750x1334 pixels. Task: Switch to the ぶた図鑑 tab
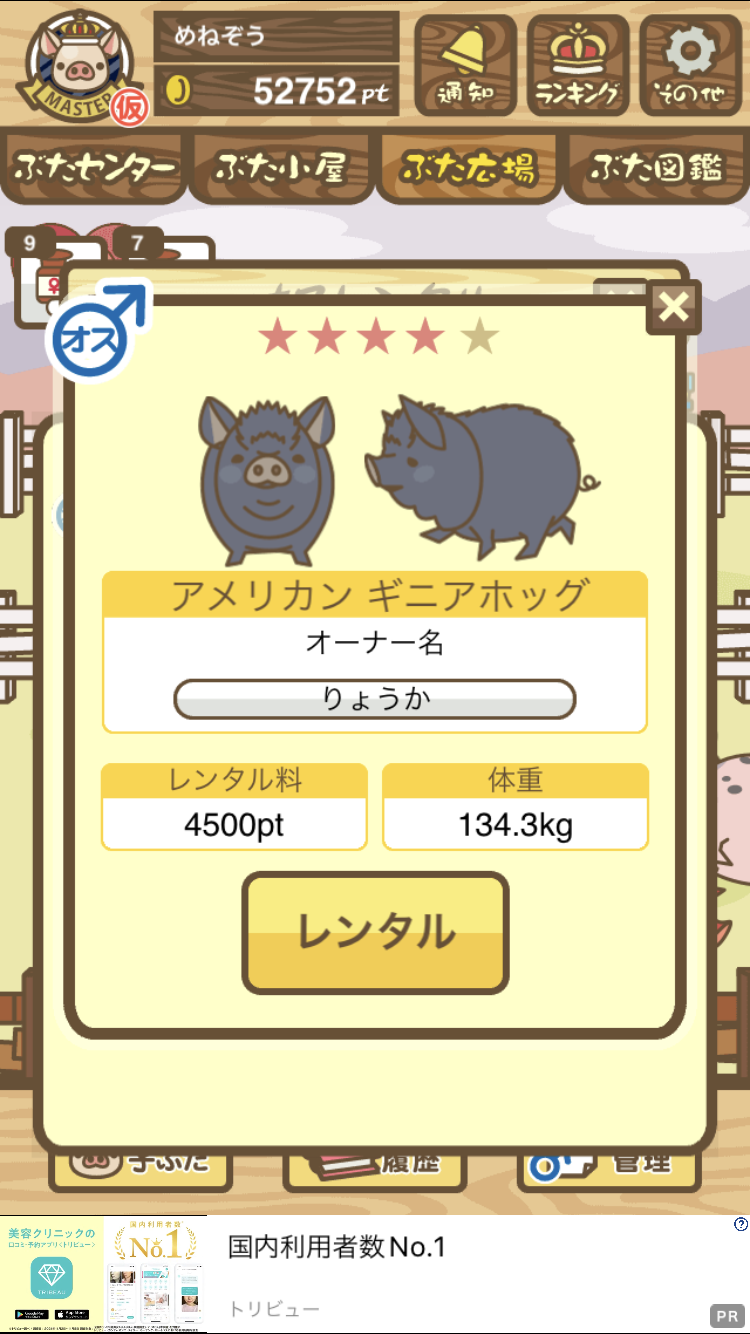tap(655, 168)
